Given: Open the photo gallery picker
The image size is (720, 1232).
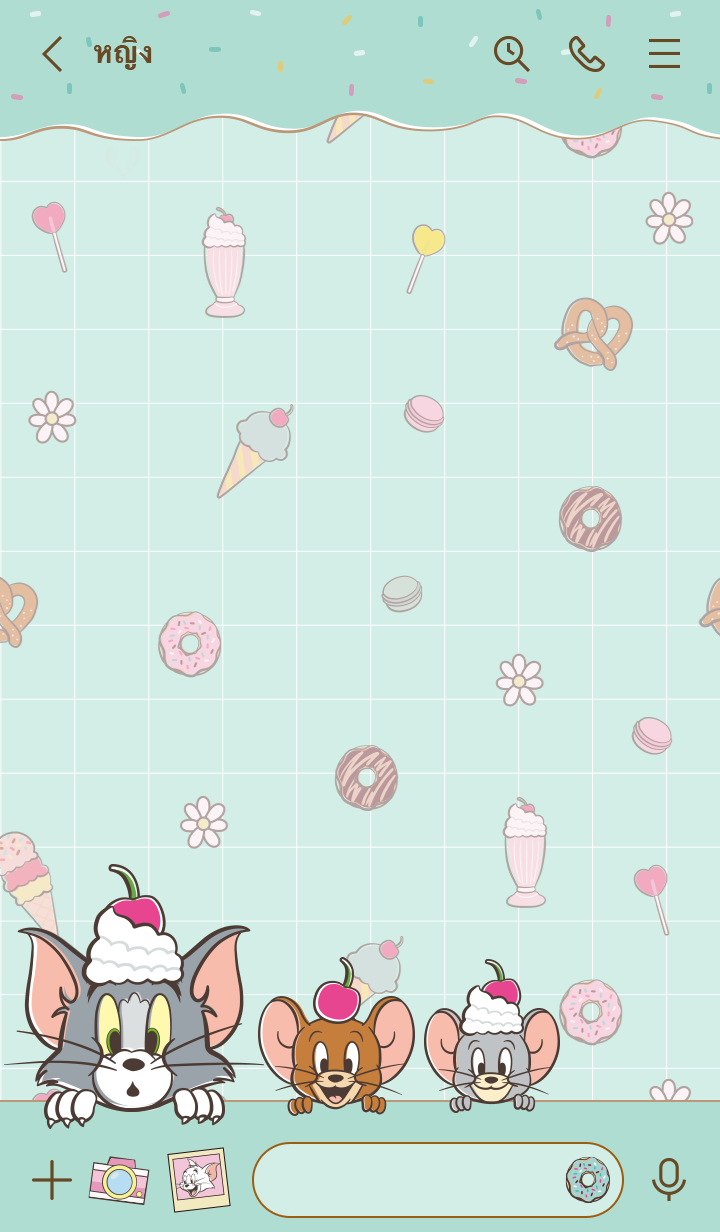Looking at the screenshot, I should tap(198, 1180).
